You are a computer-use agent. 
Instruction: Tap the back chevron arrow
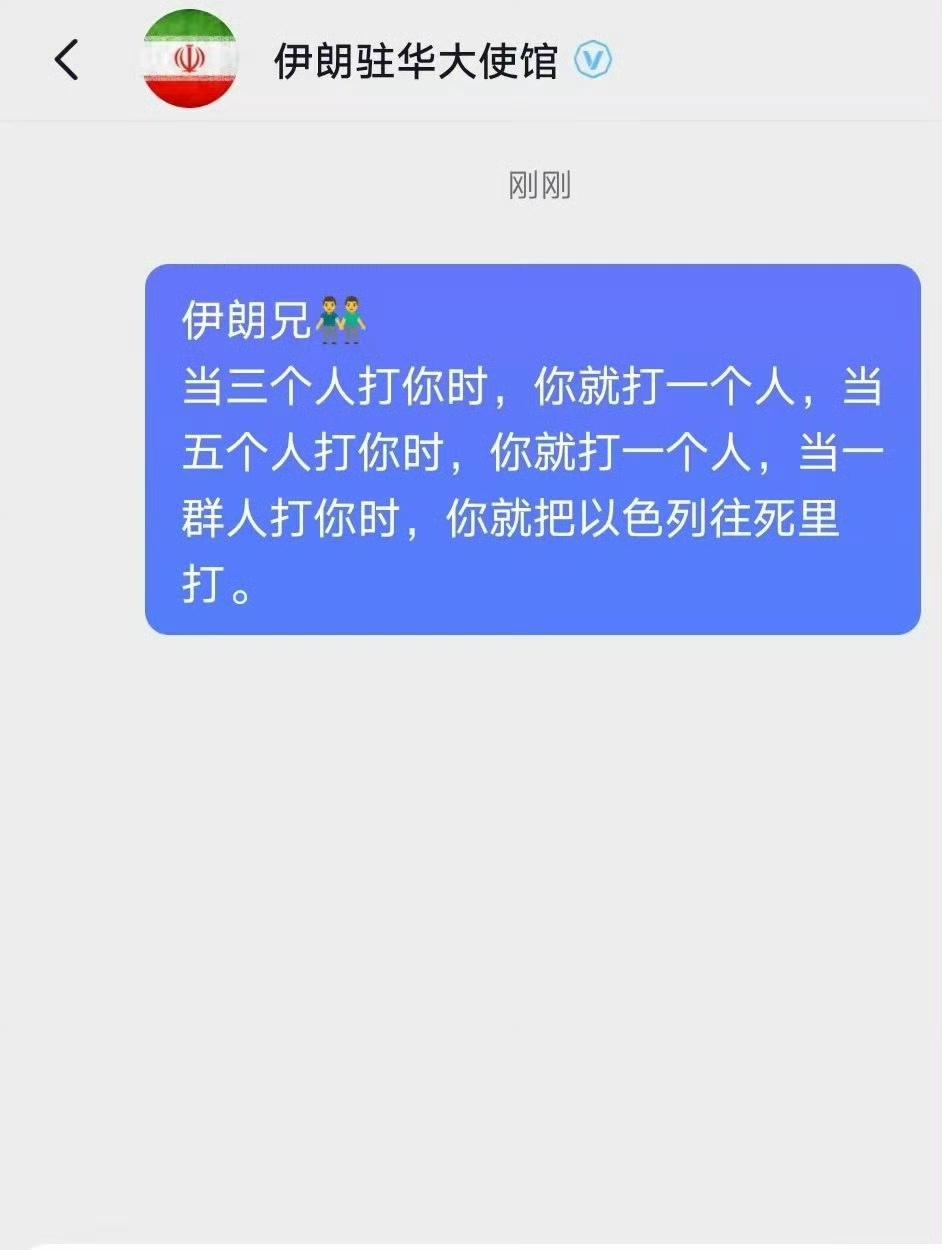(66, 59)
